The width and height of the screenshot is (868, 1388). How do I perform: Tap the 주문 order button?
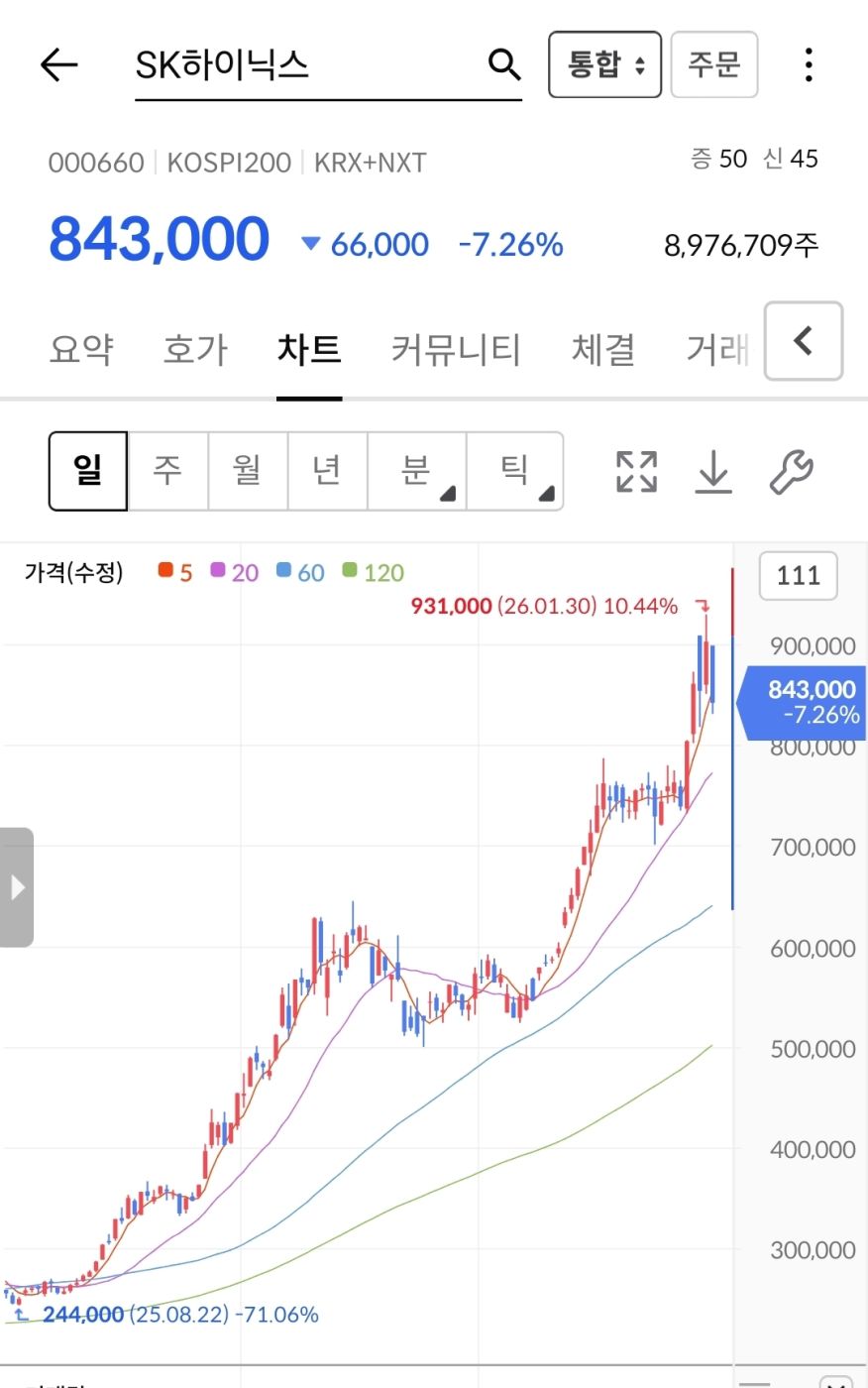[713, 65]
